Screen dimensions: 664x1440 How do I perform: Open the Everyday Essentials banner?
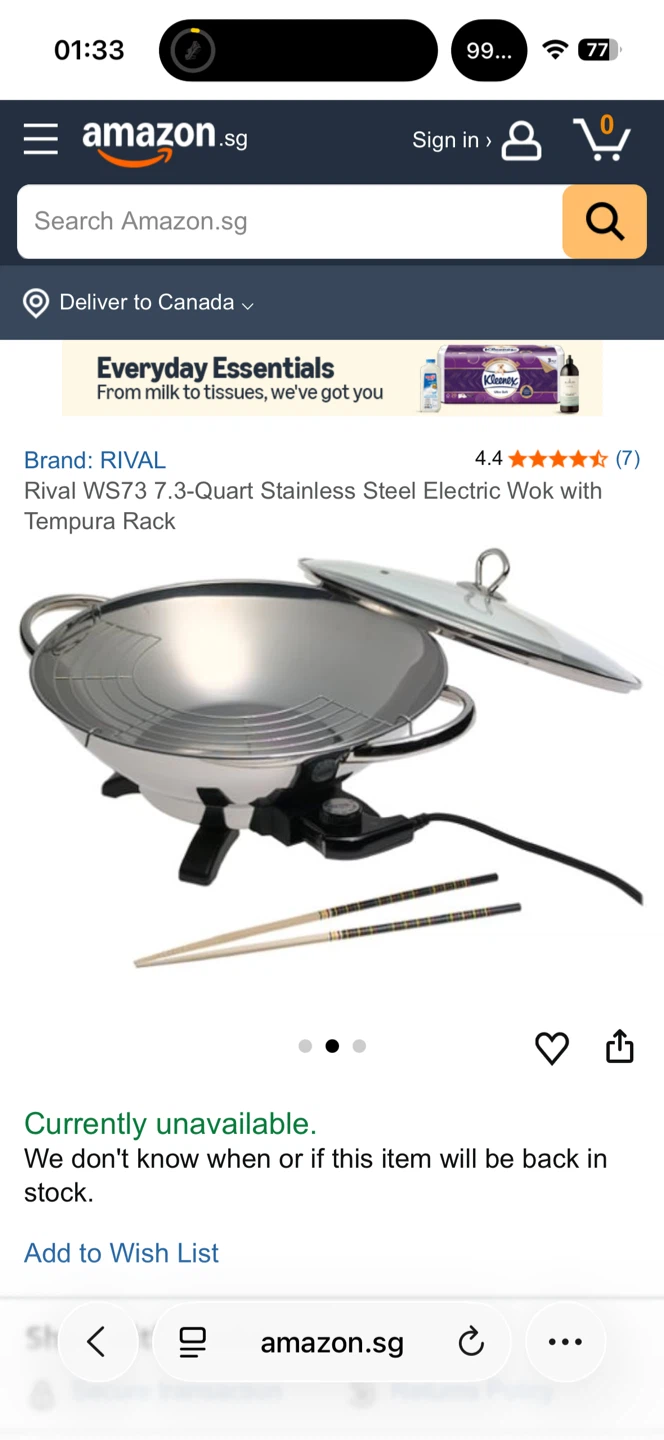point(332,378)
